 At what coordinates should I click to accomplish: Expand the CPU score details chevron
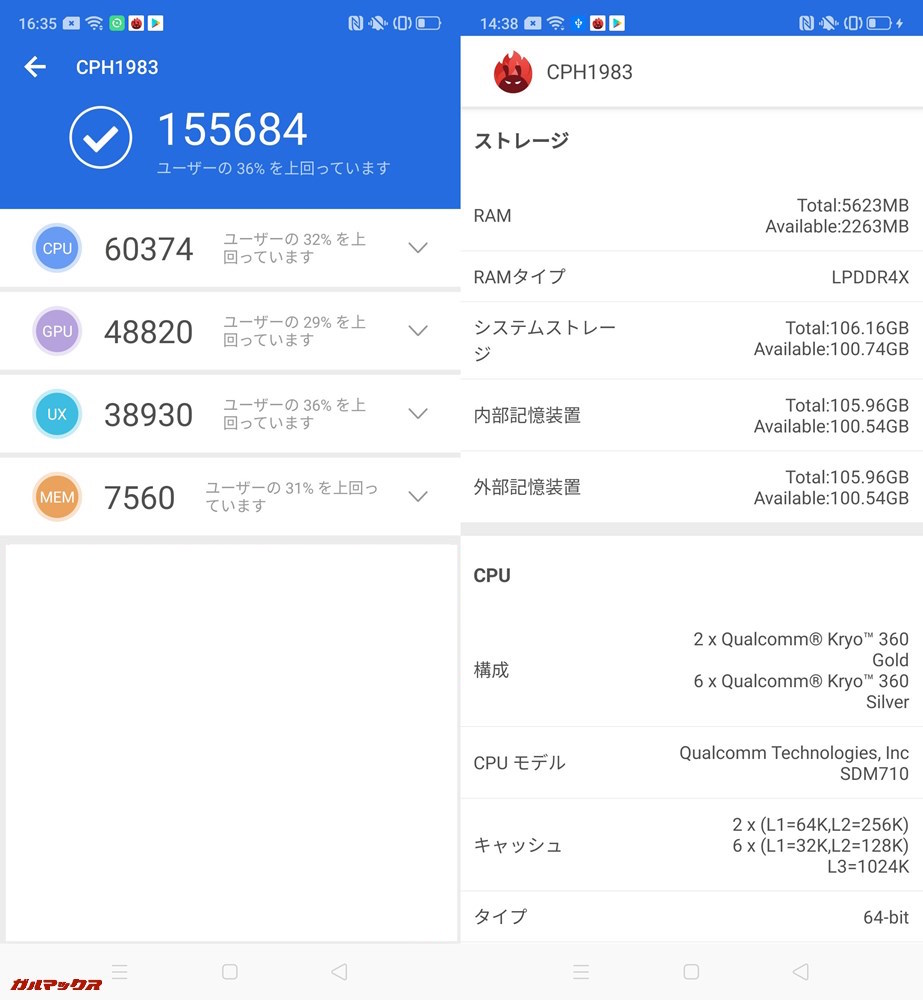[x=417, y=246]
